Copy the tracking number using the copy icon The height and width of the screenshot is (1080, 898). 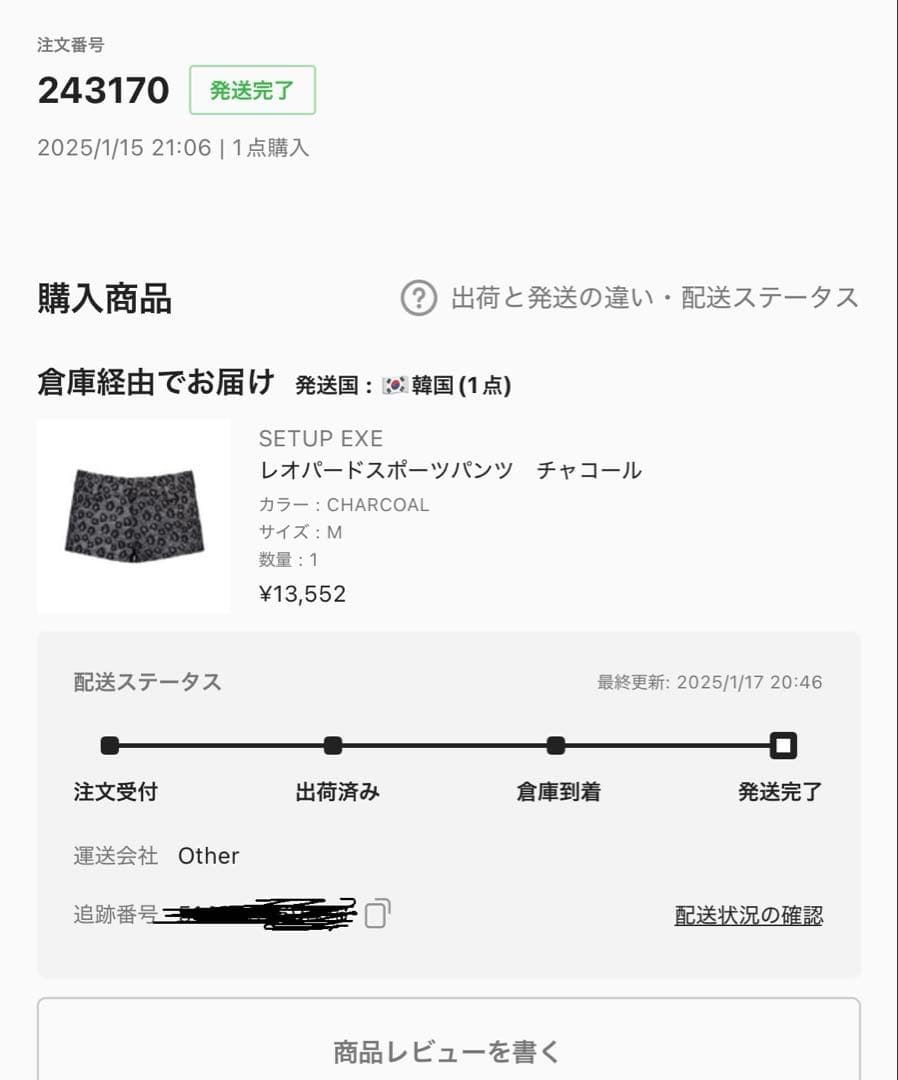point(375,914)
